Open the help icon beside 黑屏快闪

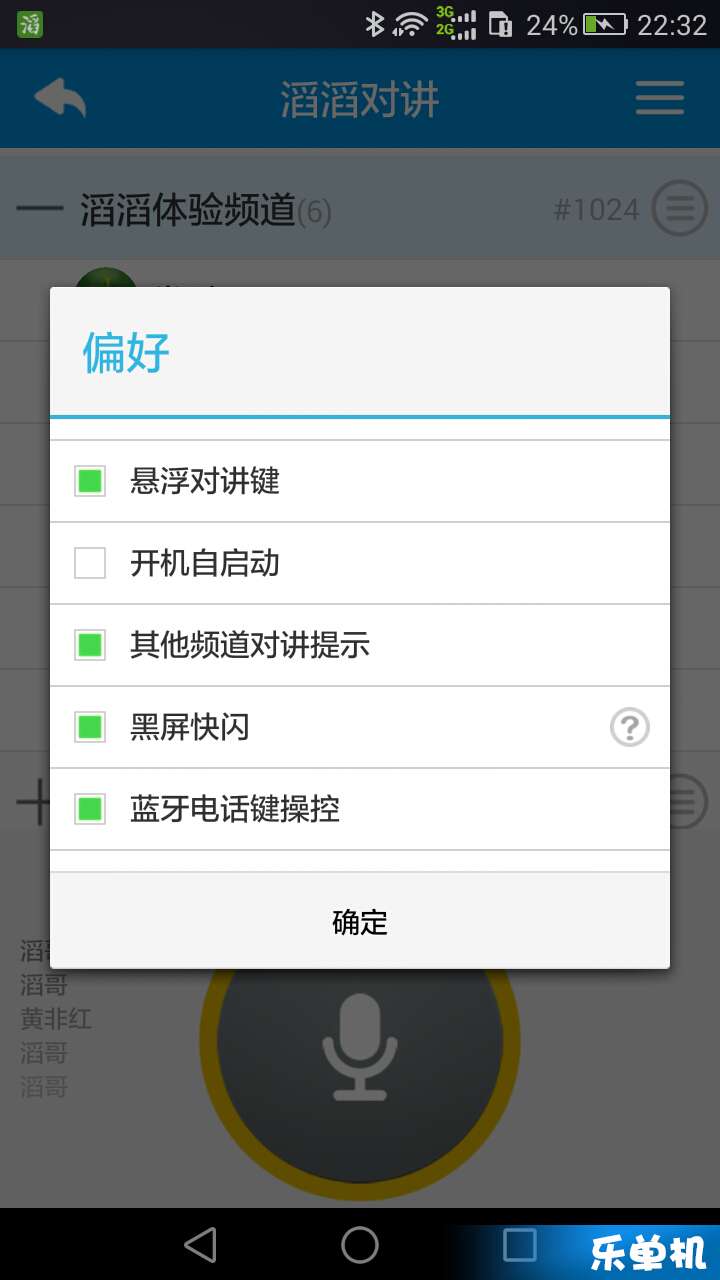(x=629, y=727)
